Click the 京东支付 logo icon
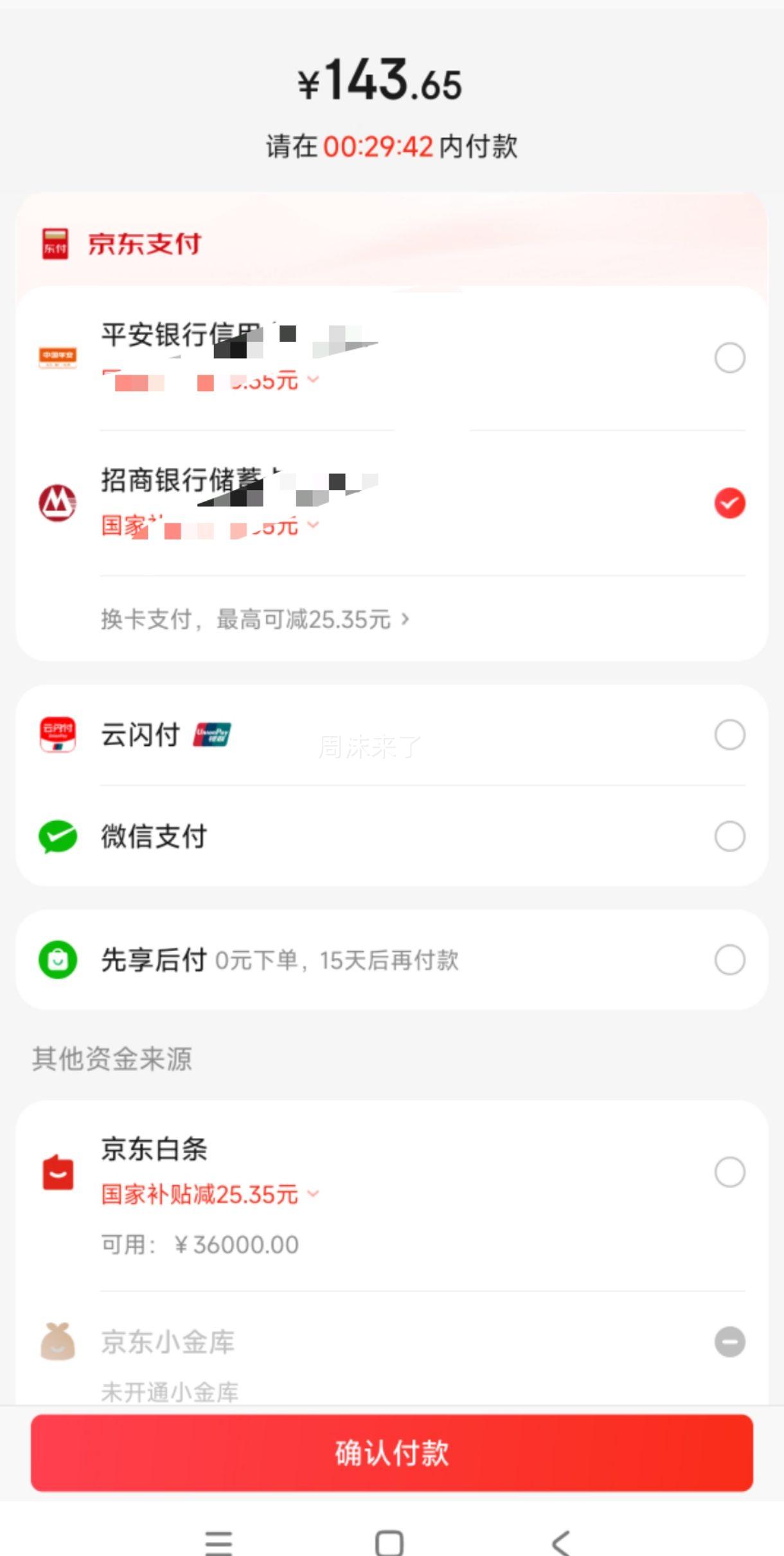Viewport: 784px width, 1556px height. [x=55, y=244]
